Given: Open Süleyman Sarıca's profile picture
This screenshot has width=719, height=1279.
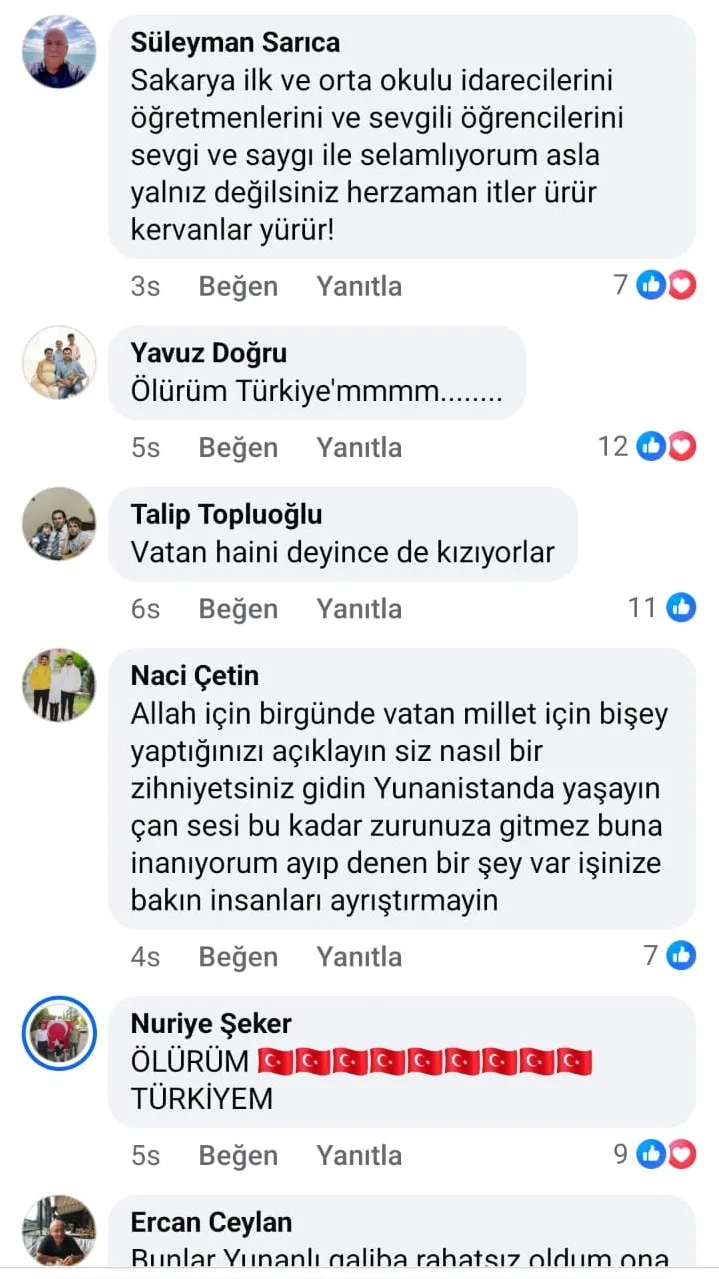Looking at the screenshot, I should click(59, 52).
